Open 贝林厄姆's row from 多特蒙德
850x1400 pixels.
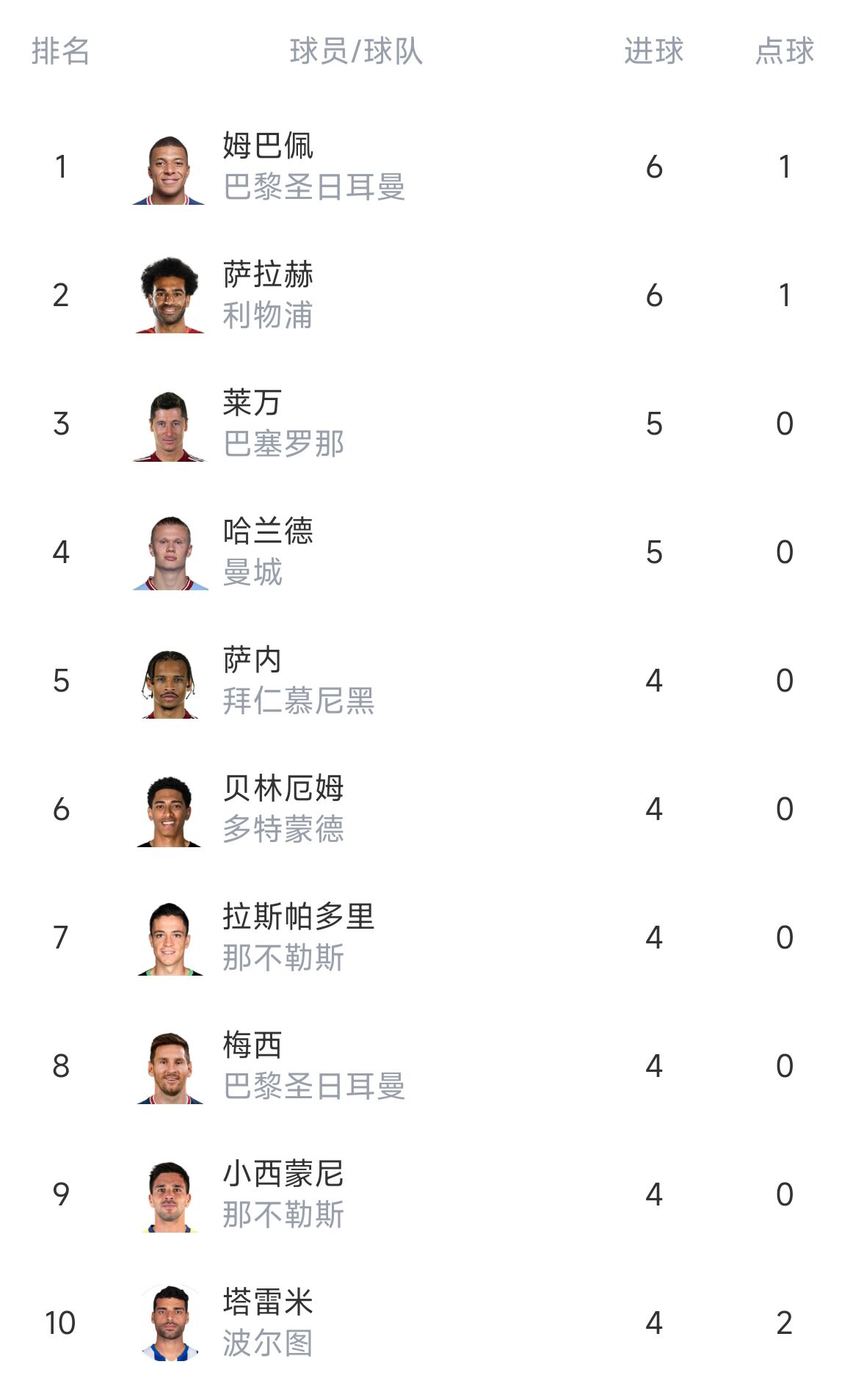tap(425, 809)
